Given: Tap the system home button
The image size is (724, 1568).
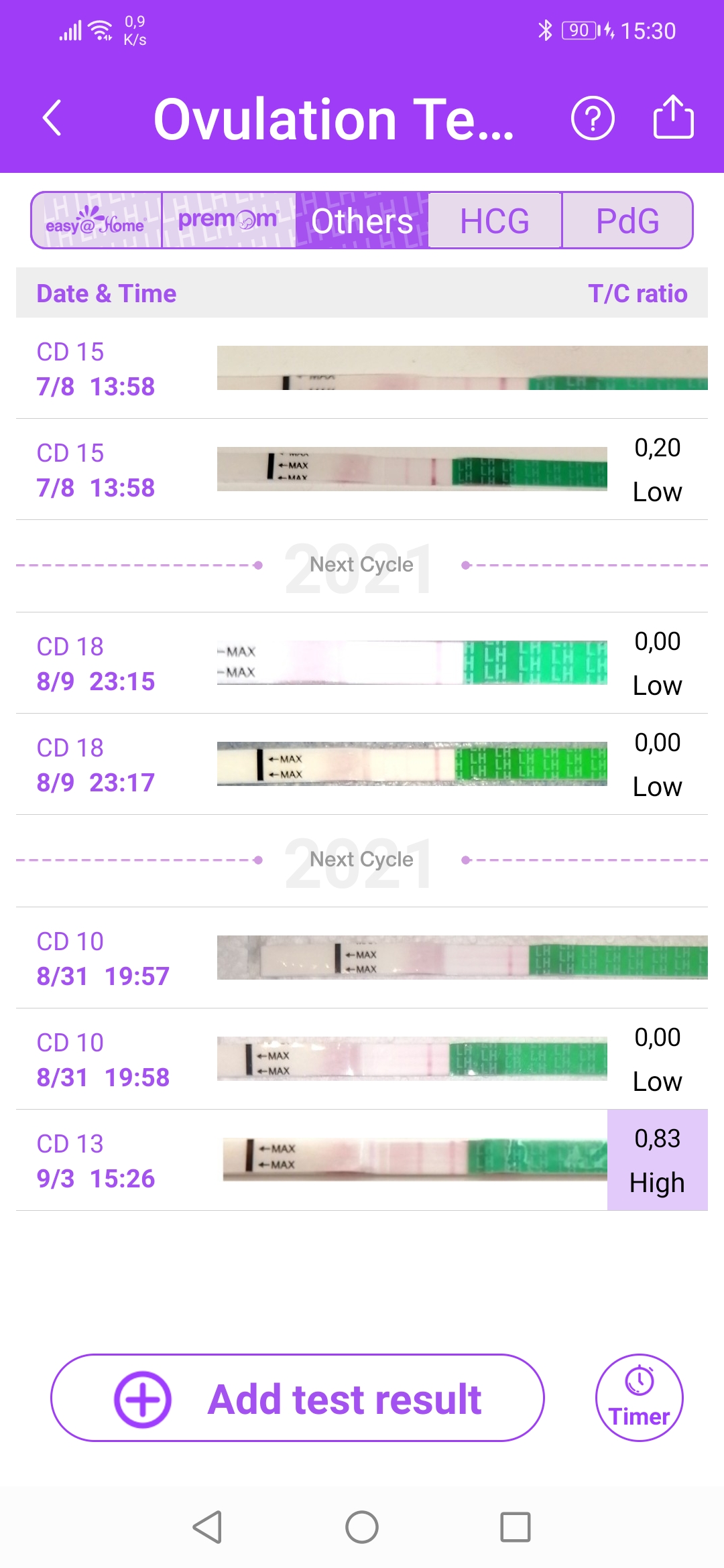Looking at the screenshot, I should (x=362, y=1528).
